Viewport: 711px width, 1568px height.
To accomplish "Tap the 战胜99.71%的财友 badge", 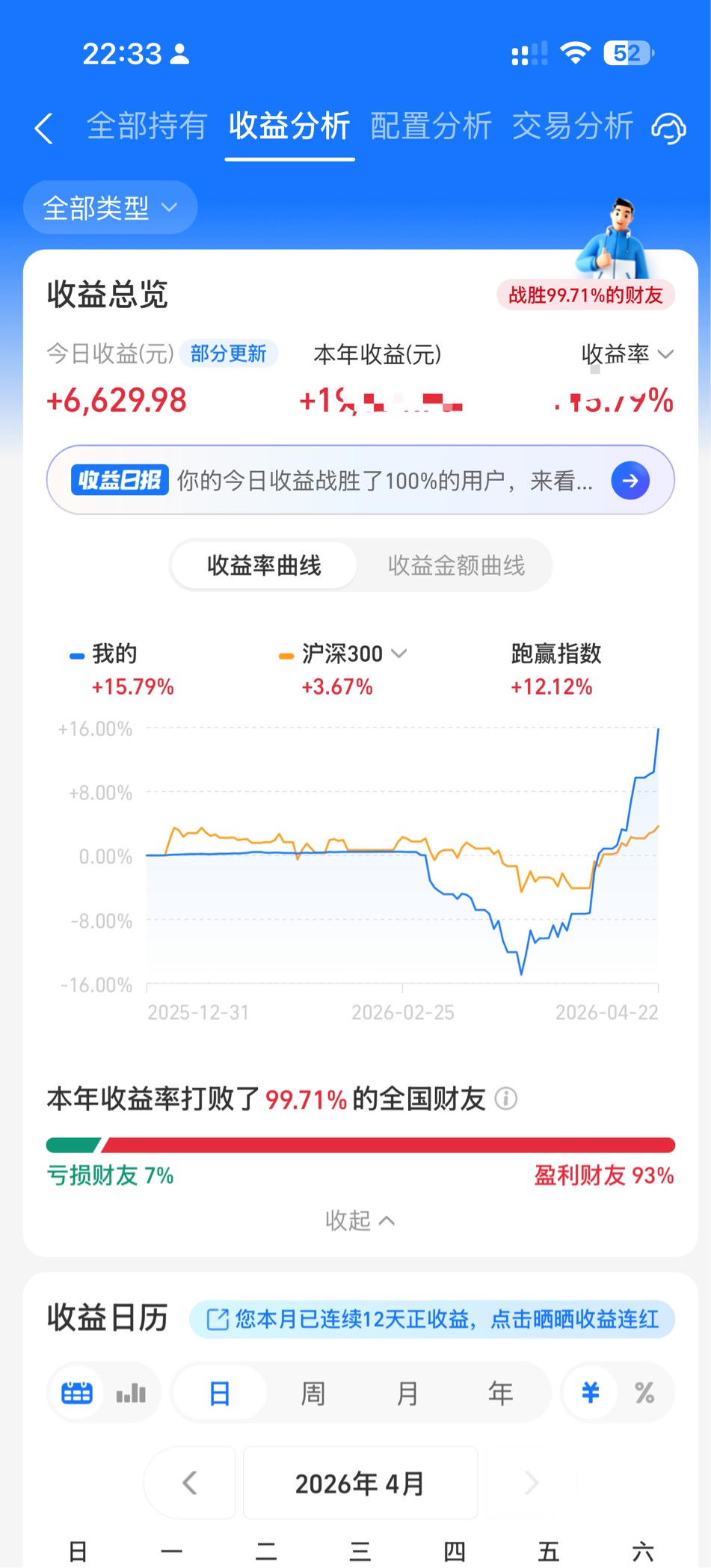I will click(x=586, y=295).
